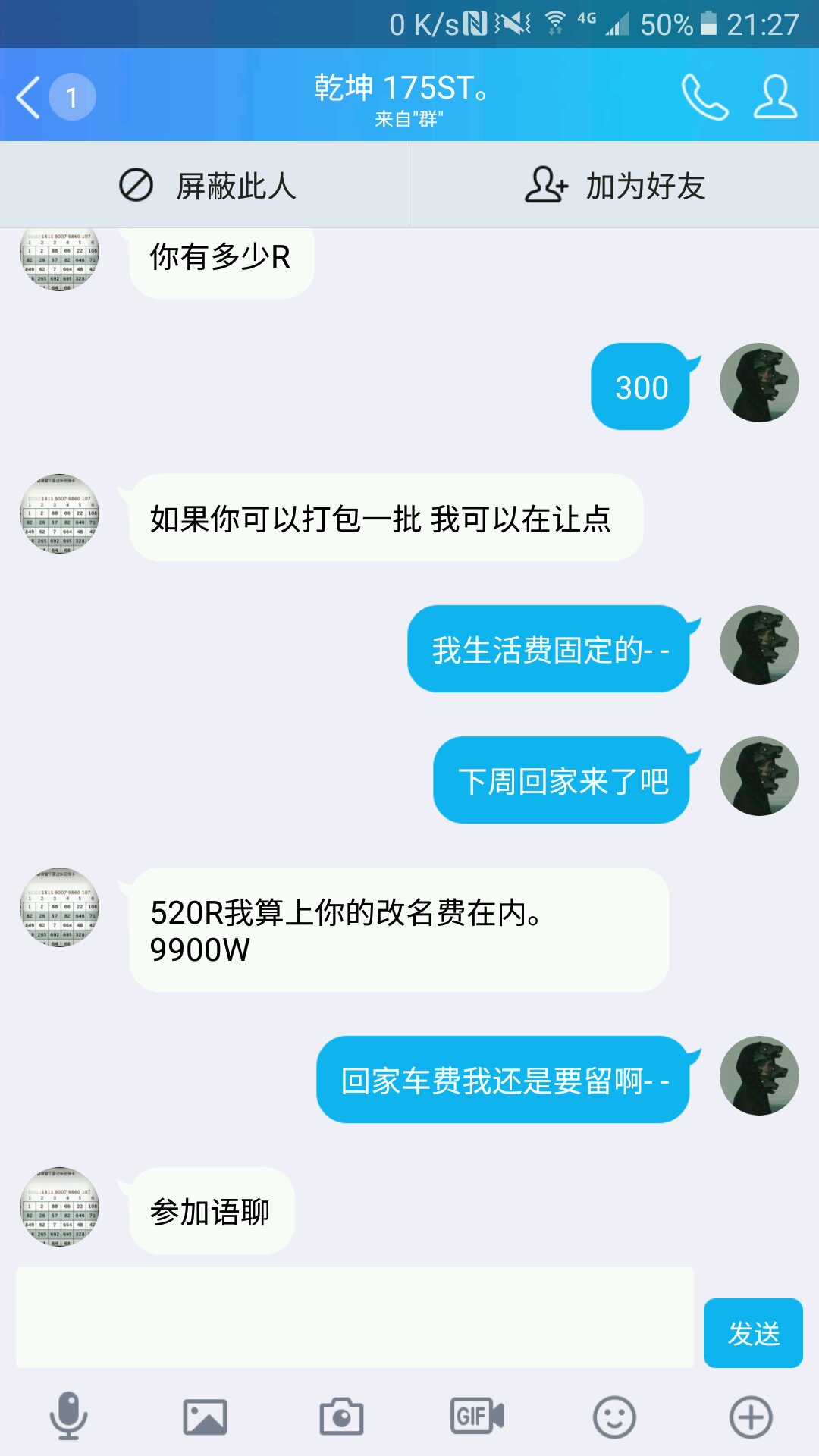
Task: Open the emoji panel
Action: point(614,1417)
